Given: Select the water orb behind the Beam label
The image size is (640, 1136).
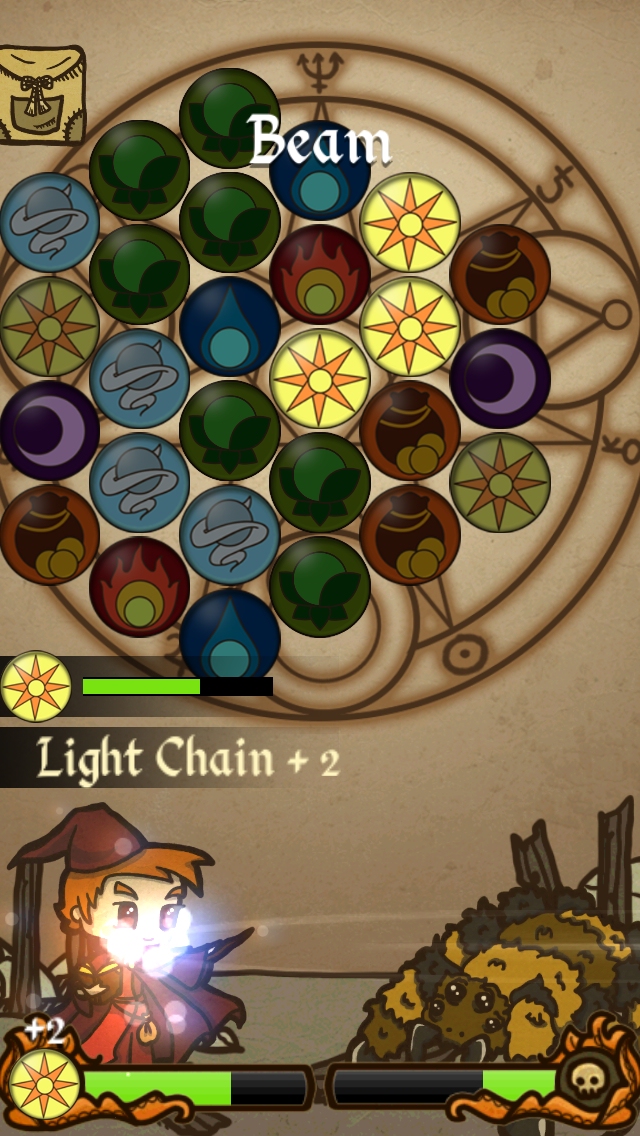Looking at the screenshot, I should click(x=320, y=173).
